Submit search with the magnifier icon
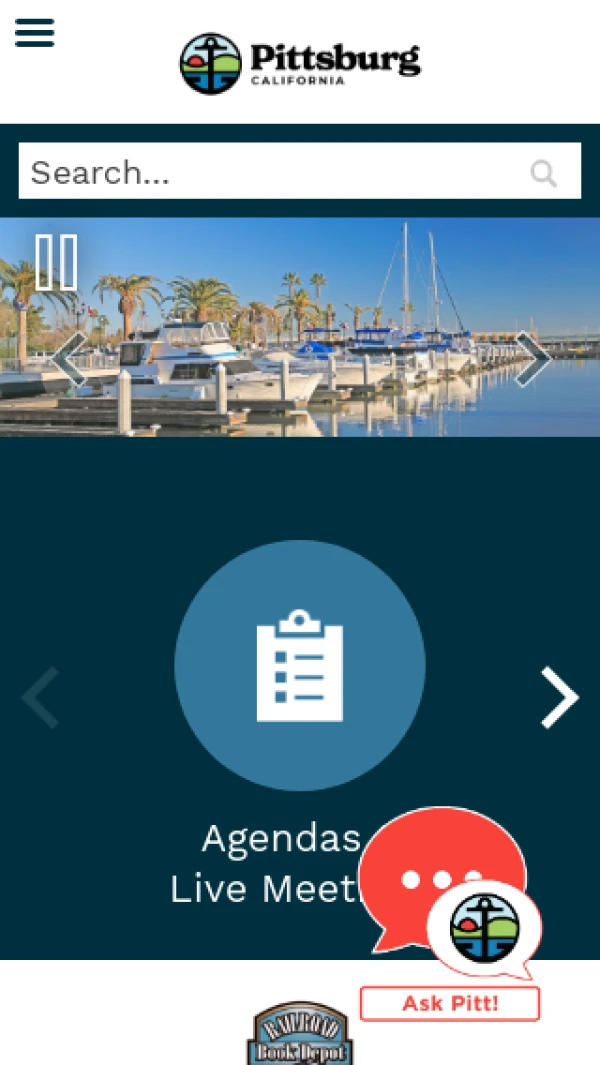600x1065 pixels. [x=543, y=173]
